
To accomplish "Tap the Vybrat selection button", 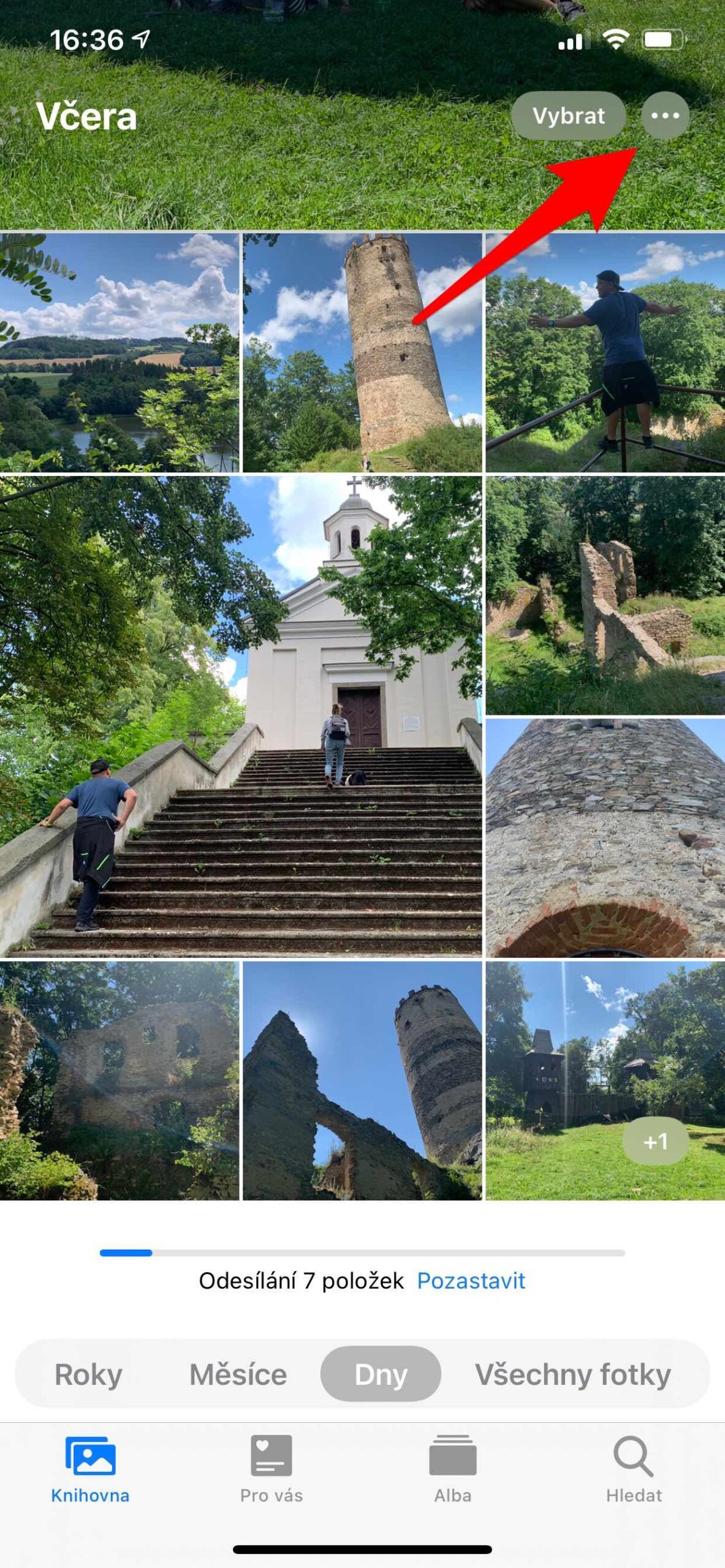I will (x=569, y=116).
